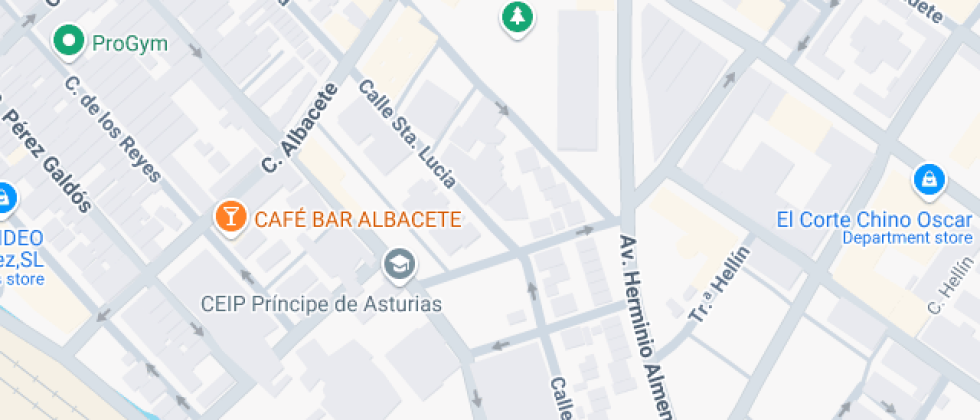This screenshot has width=980, height=420.
Task: Select the CAFÉ BAR ALBACETE marker
Action: coord(231,219)
